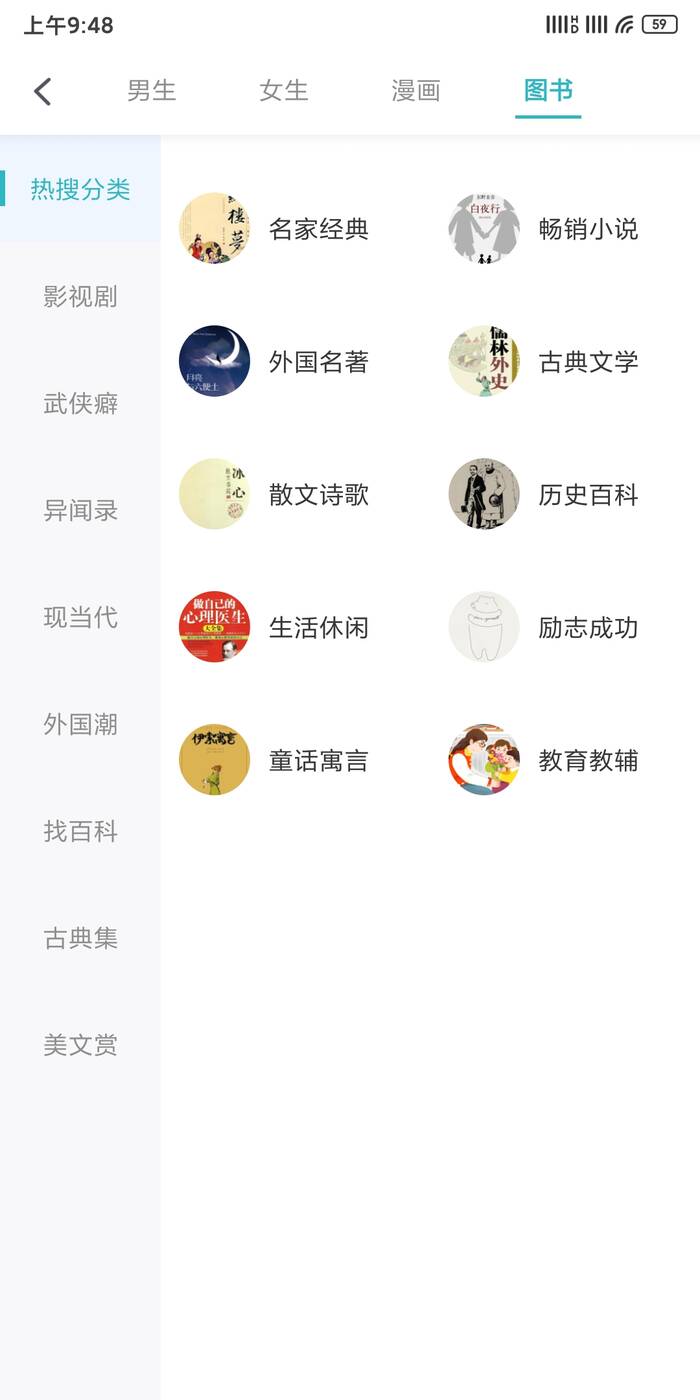700x1400 pixels.
Task: Select the 外国潮 sidebar category
Action: click(x=80, y=725)
